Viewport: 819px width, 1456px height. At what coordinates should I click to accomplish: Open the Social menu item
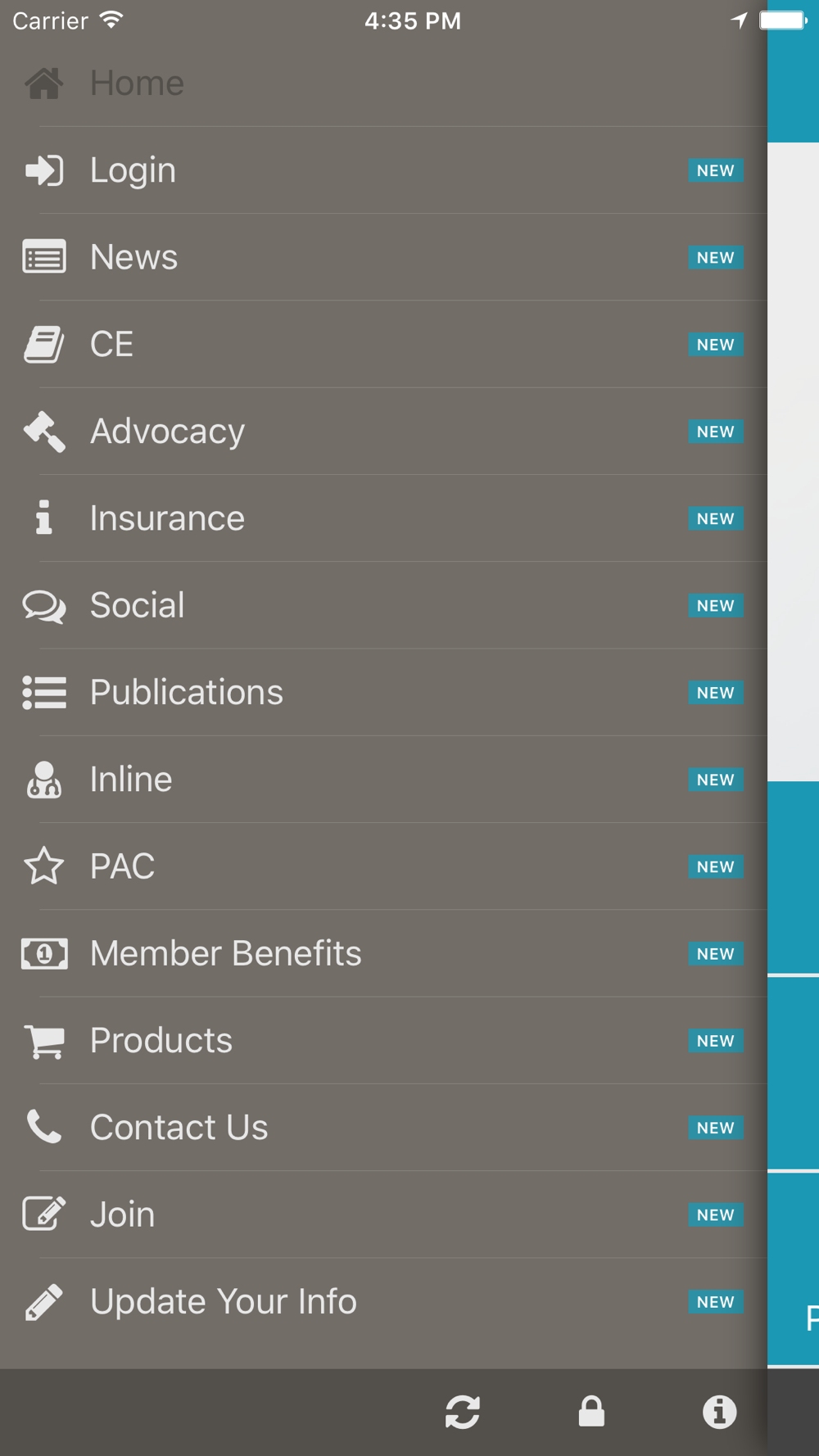(x=383, y=605)
